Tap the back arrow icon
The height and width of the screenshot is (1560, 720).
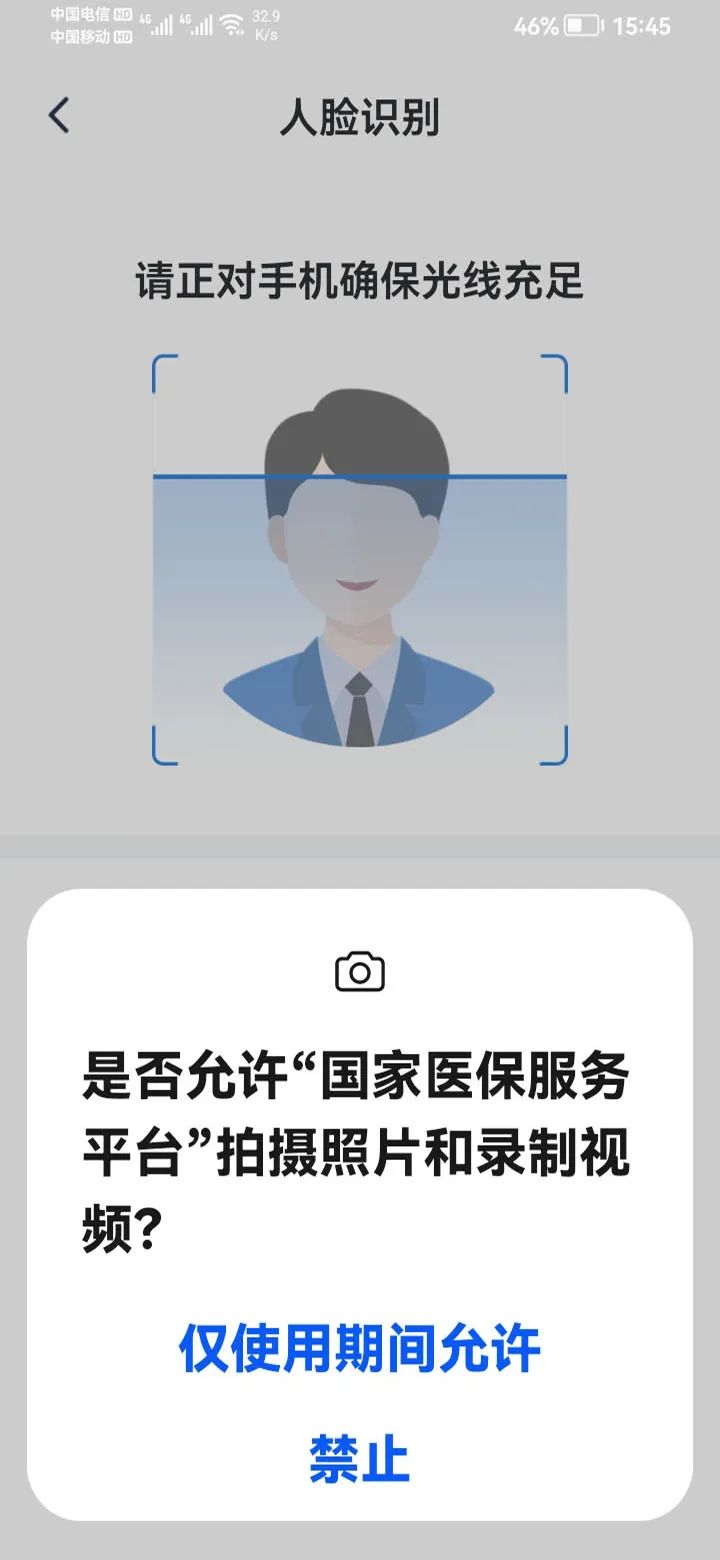point(57,116)
